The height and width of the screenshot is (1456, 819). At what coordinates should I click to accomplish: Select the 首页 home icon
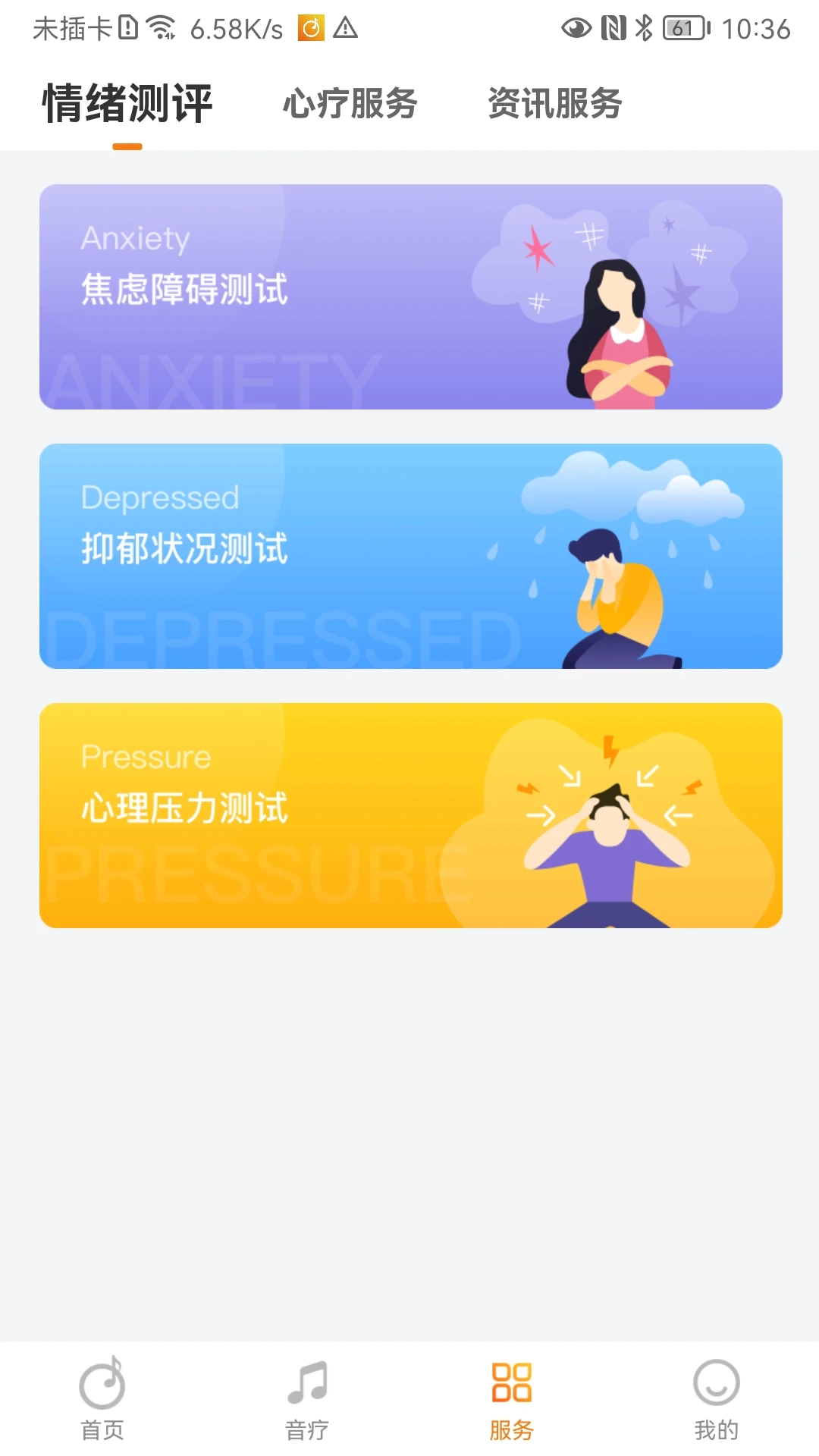[100, 1388]
